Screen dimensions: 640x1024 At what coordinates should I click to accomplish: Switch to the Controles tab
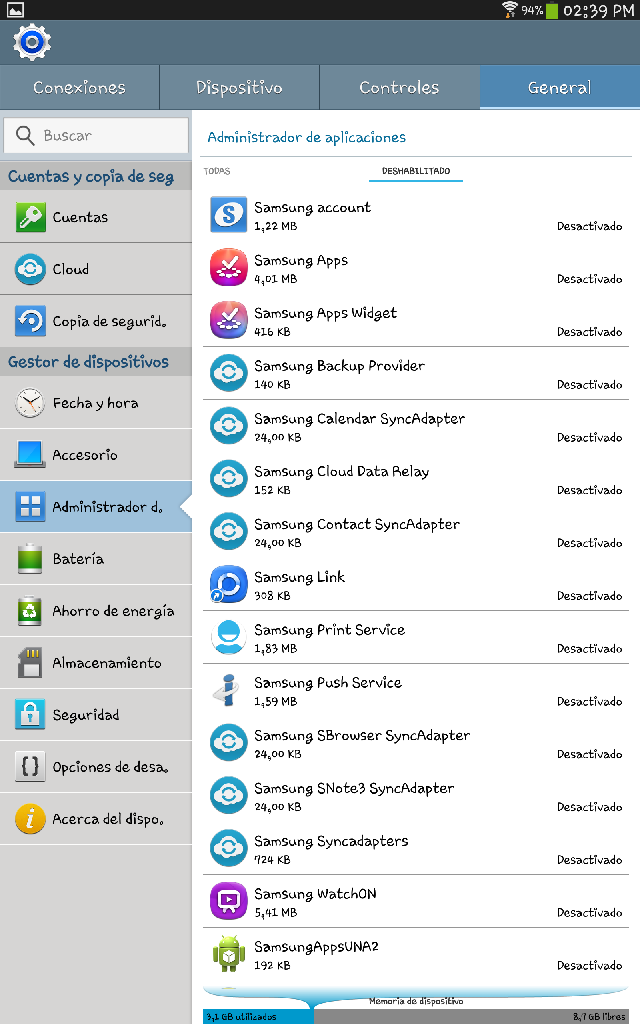coord(399,88)
